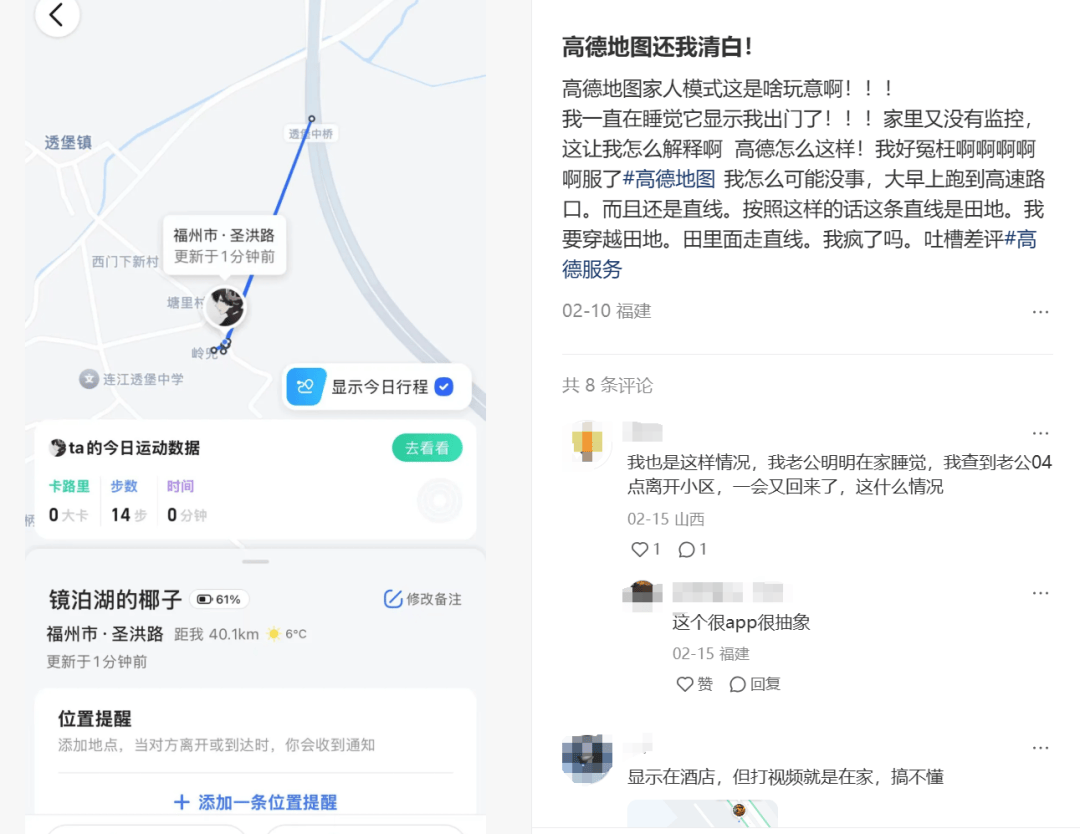1080x834 pixels.
Task: Open replies on the 02-15 山西 comment
Action: pyautogui.click(x=692, y=549)
